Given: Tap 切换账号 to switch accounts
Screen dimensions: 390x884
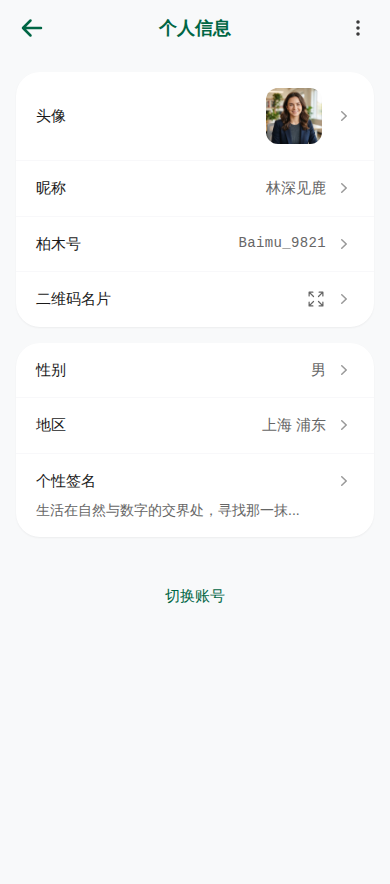Looking at the screenshot, I should point(195,596).
